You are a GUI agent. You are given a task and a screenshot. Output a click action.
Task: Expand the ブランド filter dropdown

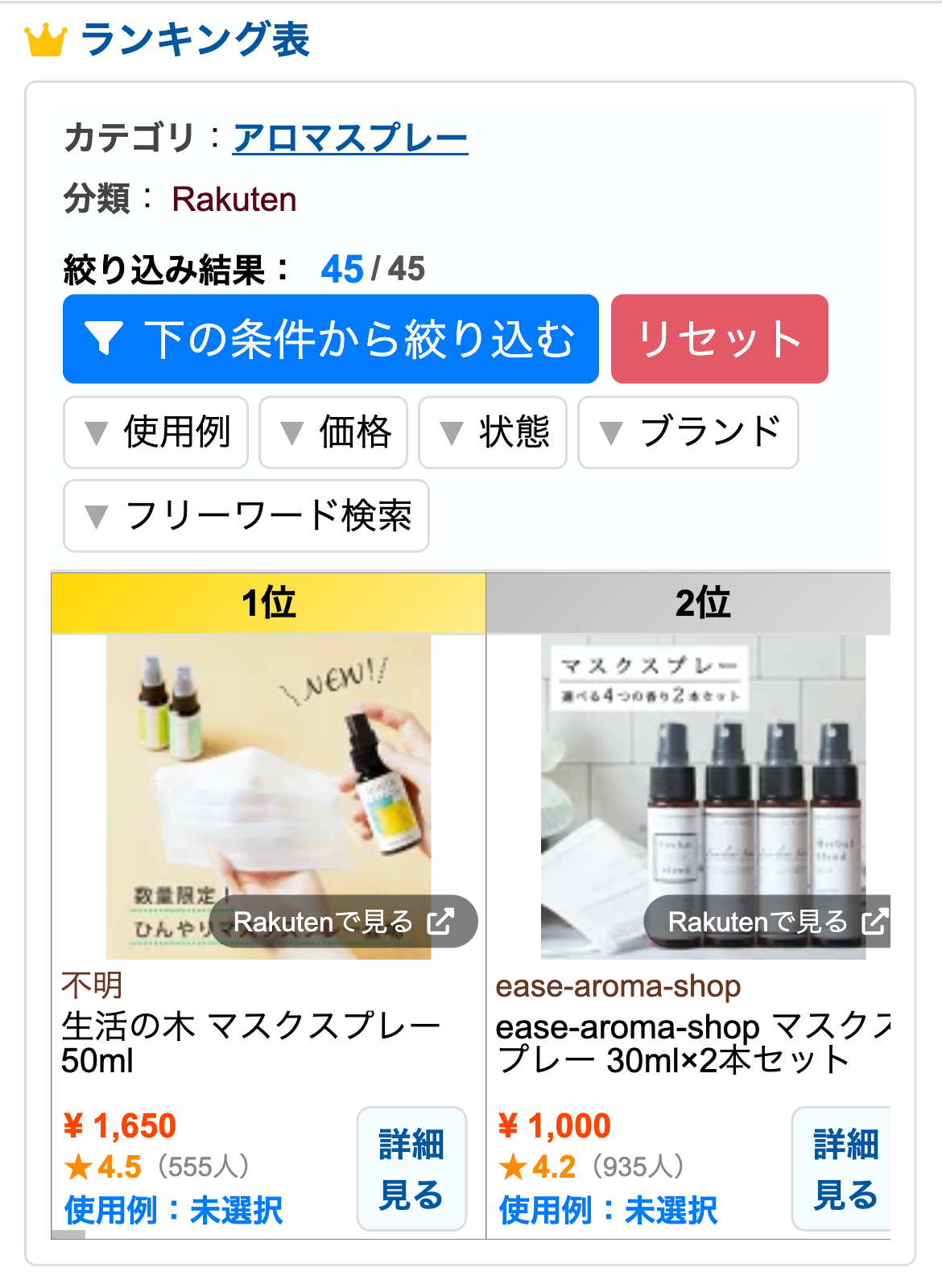(688, 432)
